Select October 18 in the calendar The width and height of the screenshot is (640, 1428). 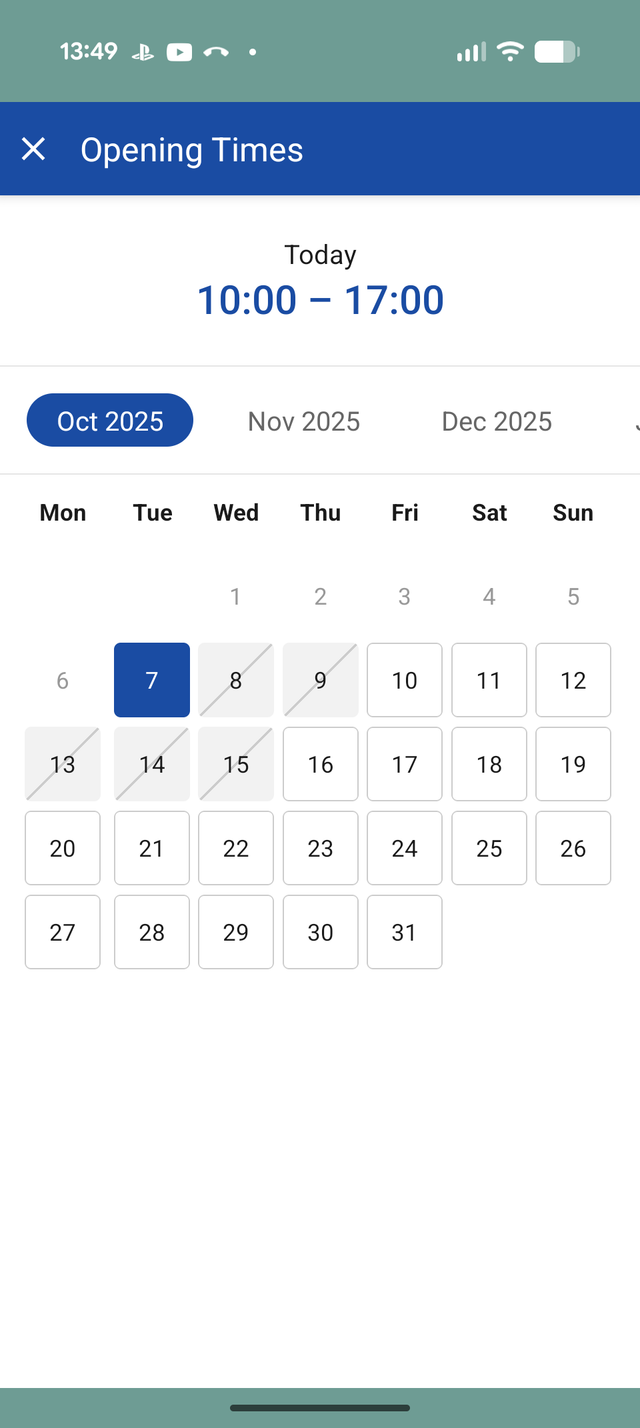(x=489, y=764)
